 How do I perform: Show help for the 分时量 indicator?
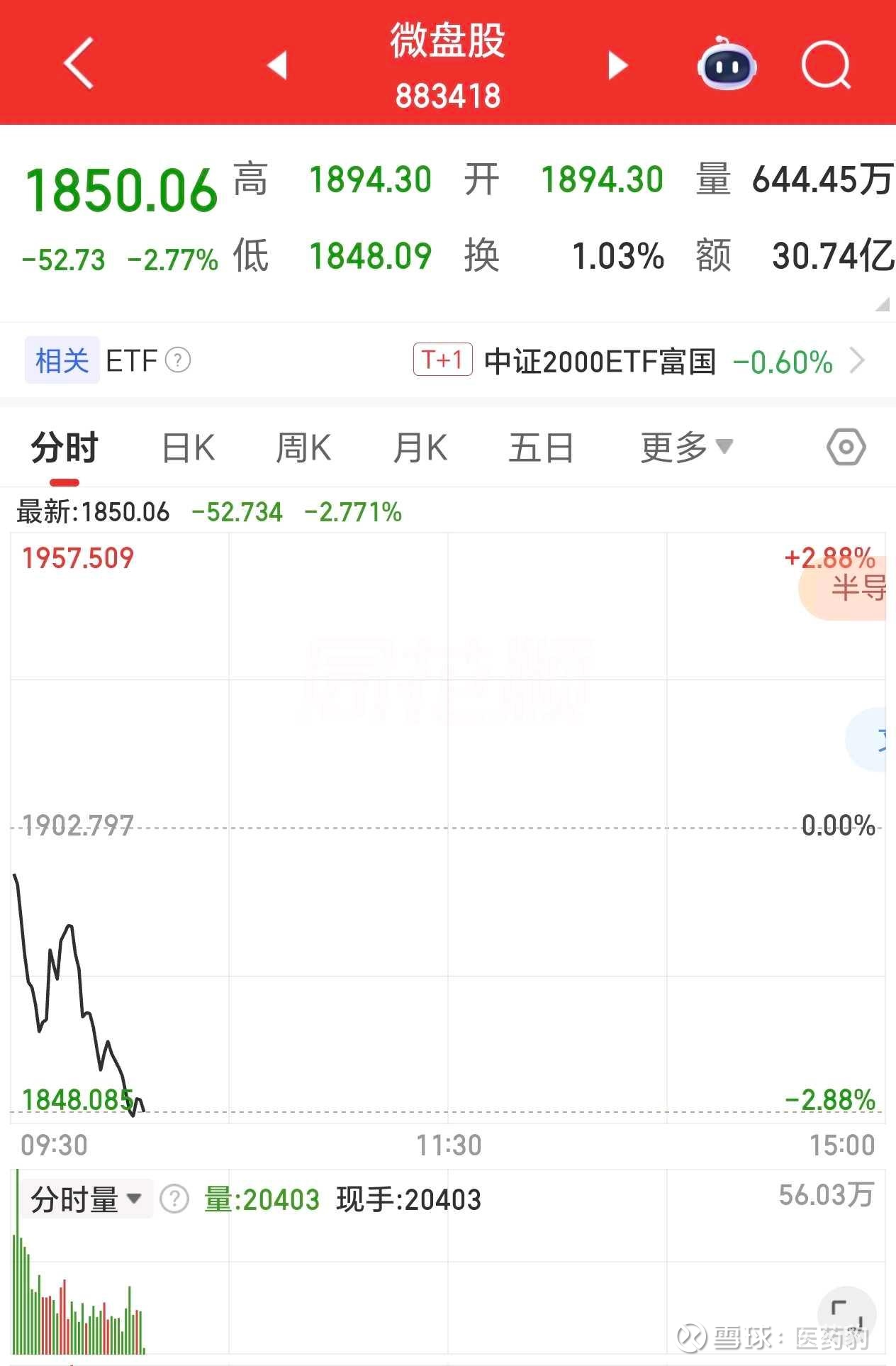tap(174, 1199)
